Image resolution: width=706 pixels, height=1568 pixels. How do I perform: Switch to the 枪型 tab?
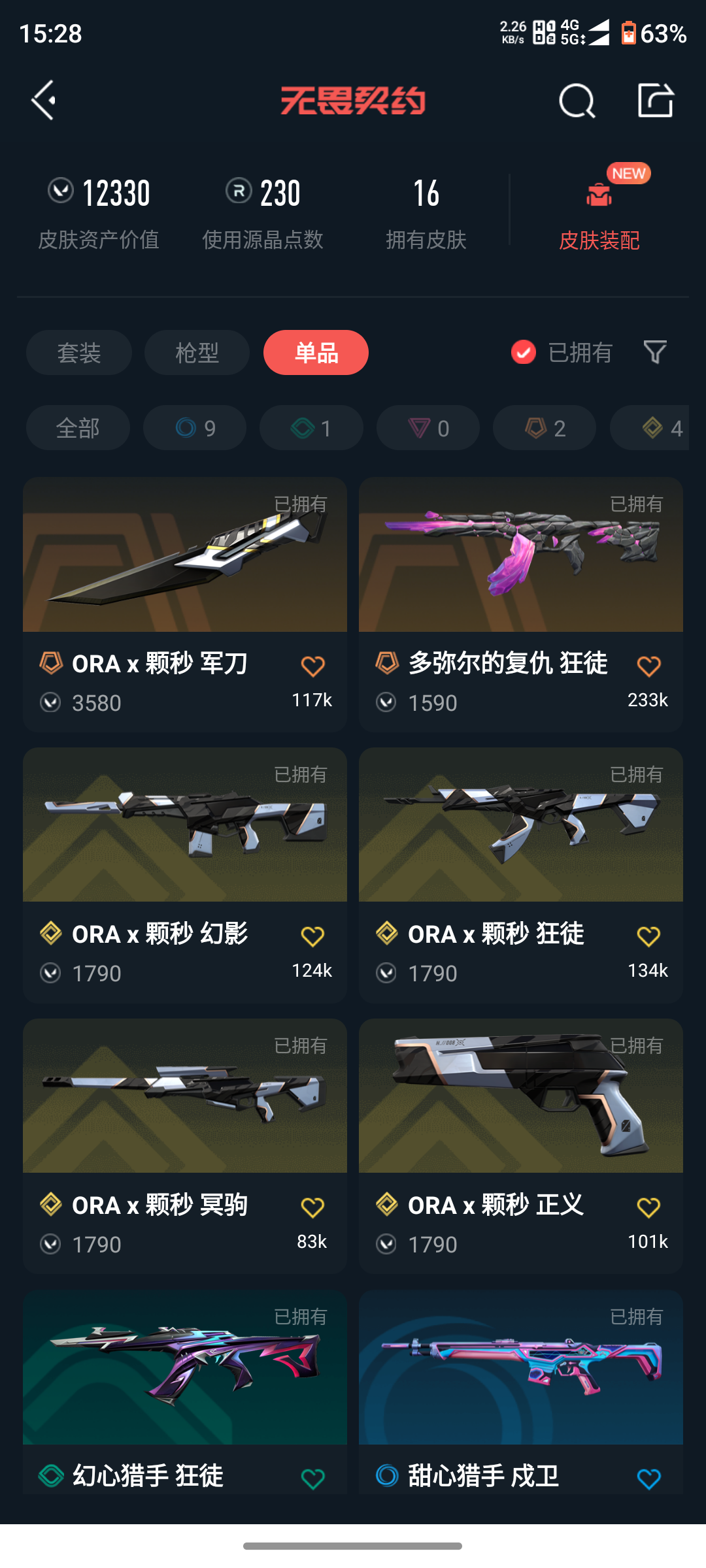click(x=197, y=353)
